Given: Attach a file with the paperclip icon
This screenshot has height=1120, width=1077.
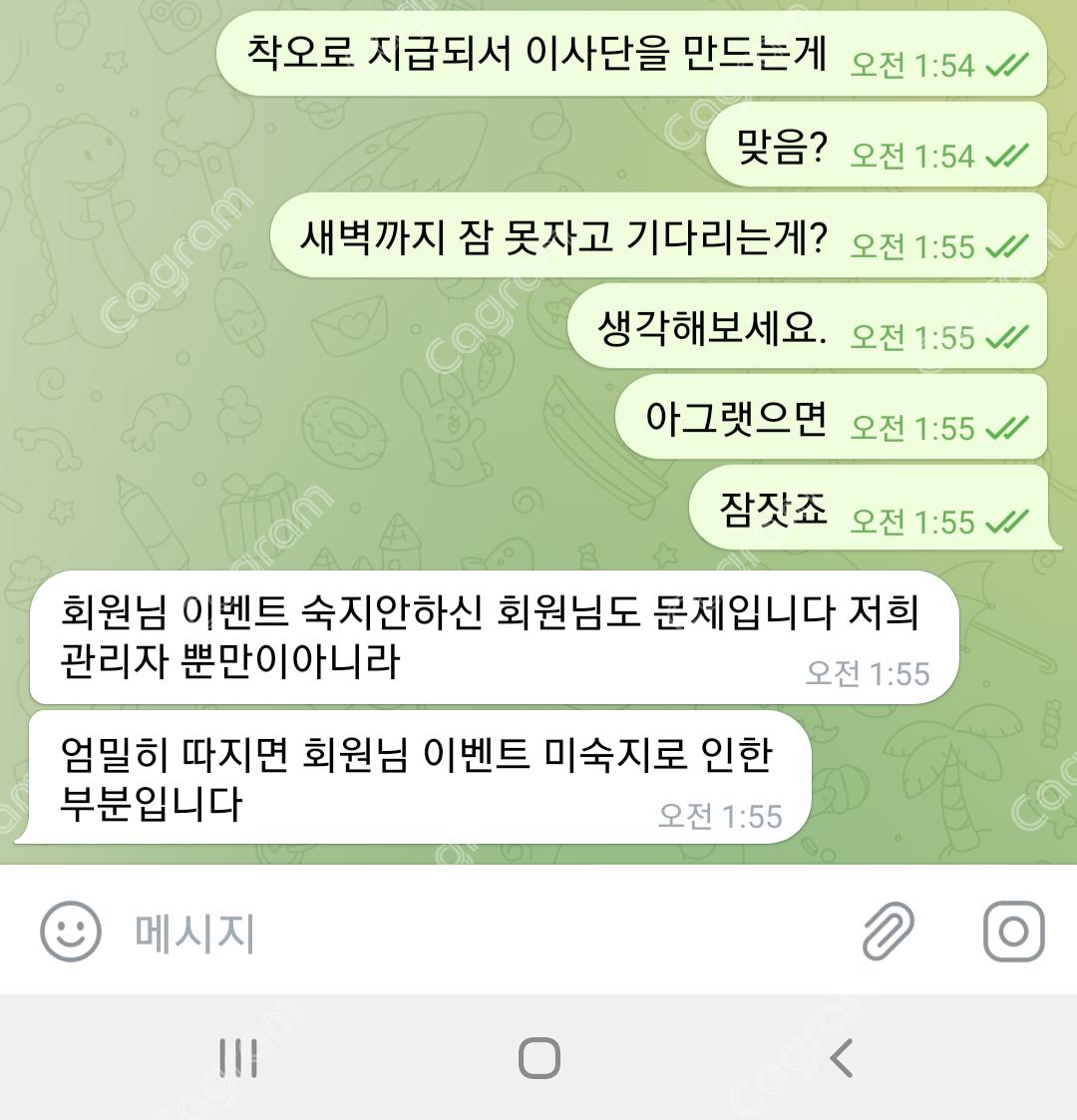Looking at the screenshot, I should [888, 932].
